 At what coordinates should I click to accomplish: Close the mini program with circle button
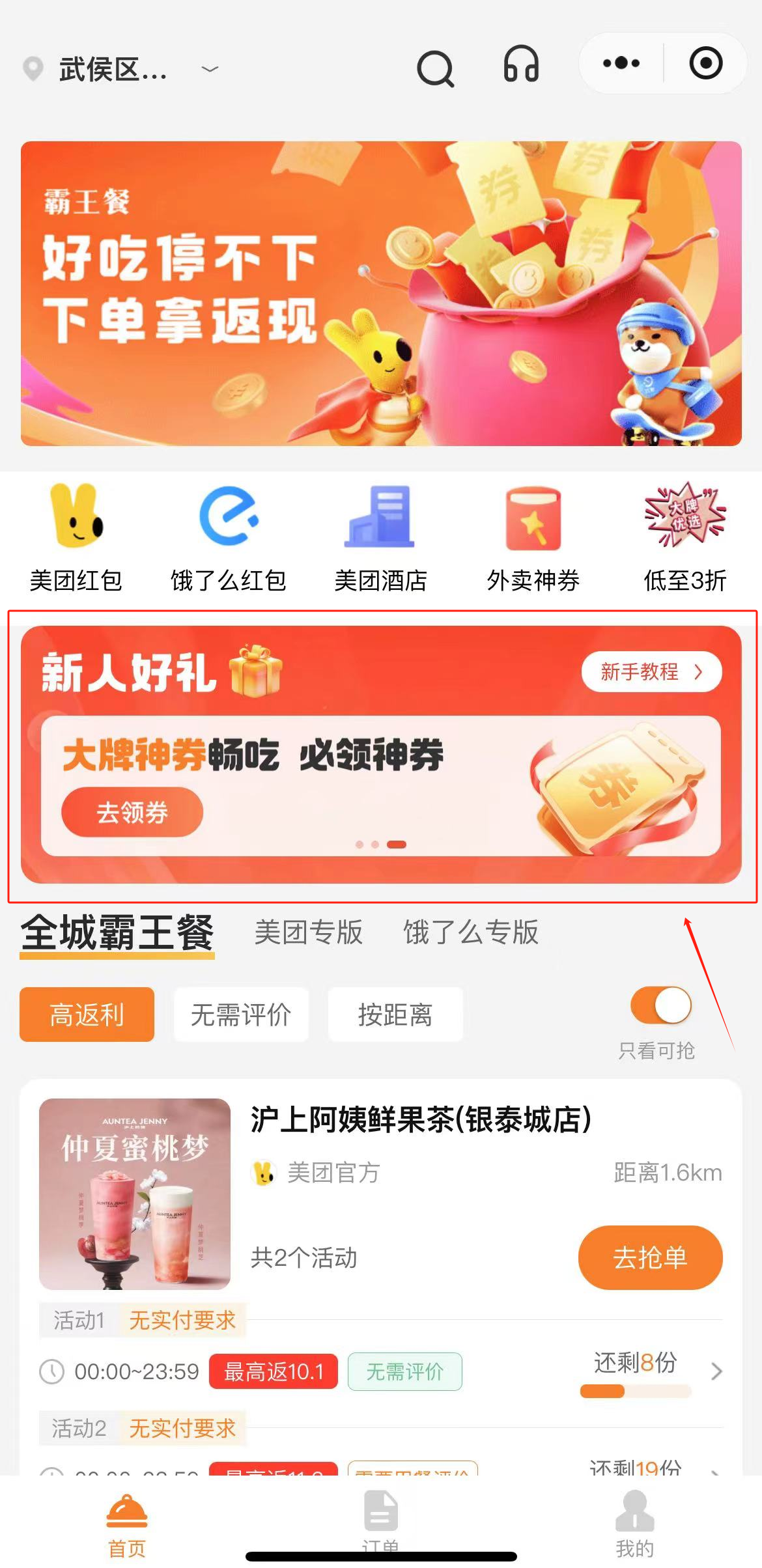pyautogui.click(x=706, y=63)
